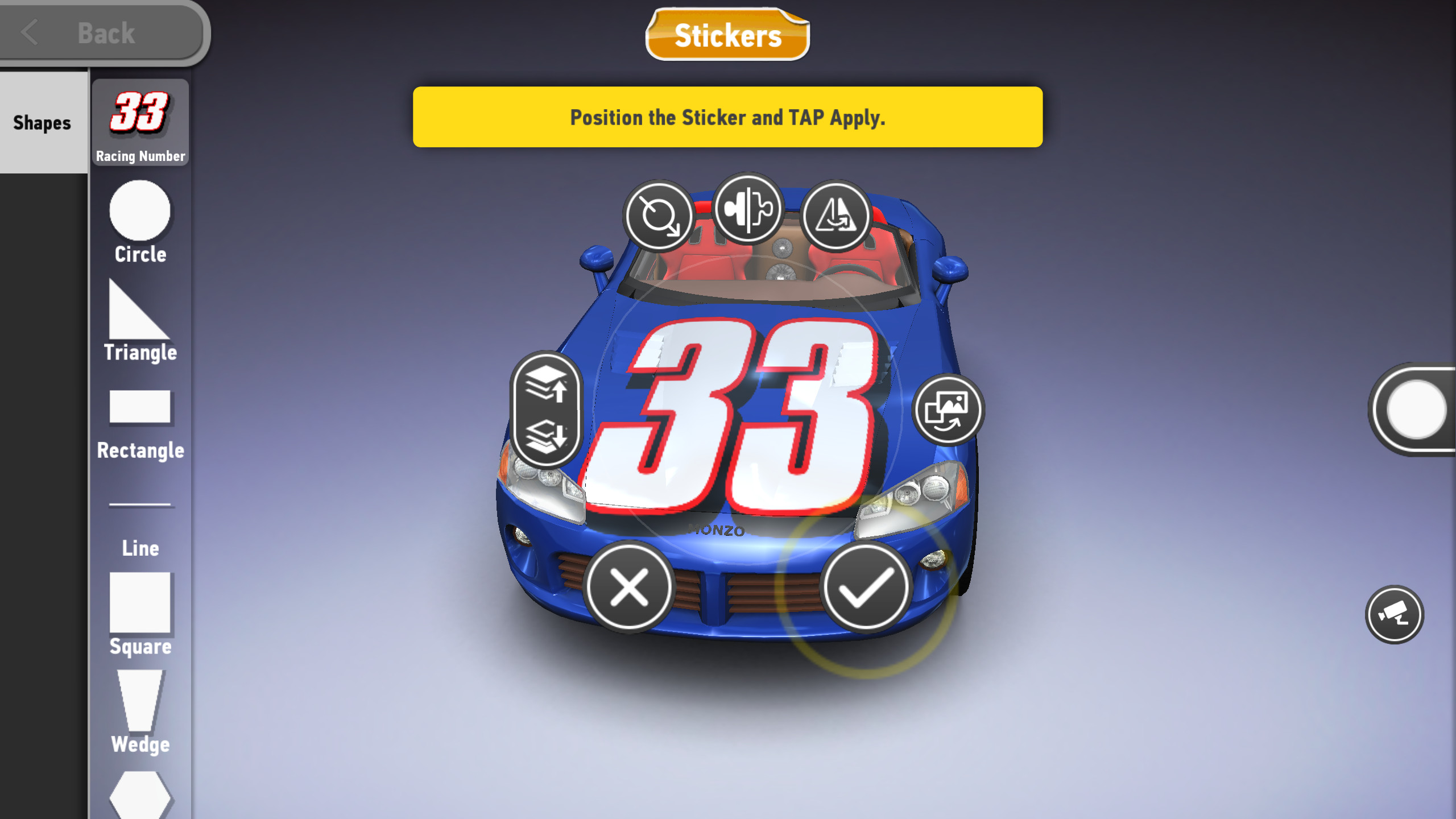Cancel sticker placement with the X

(629, 587)
